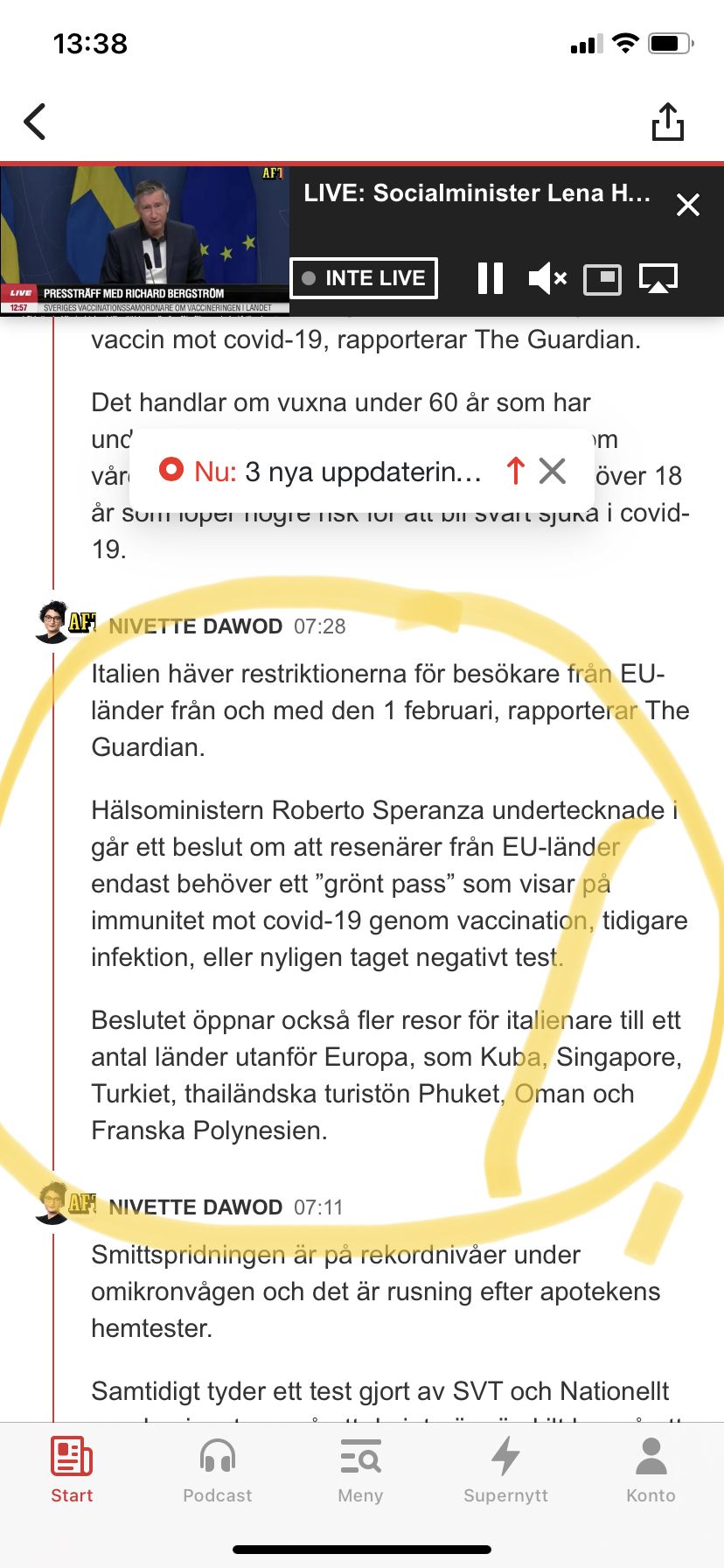Enable picture-in-picture mode
This screenshot has width=724, height=1568.
click(602, 278)
